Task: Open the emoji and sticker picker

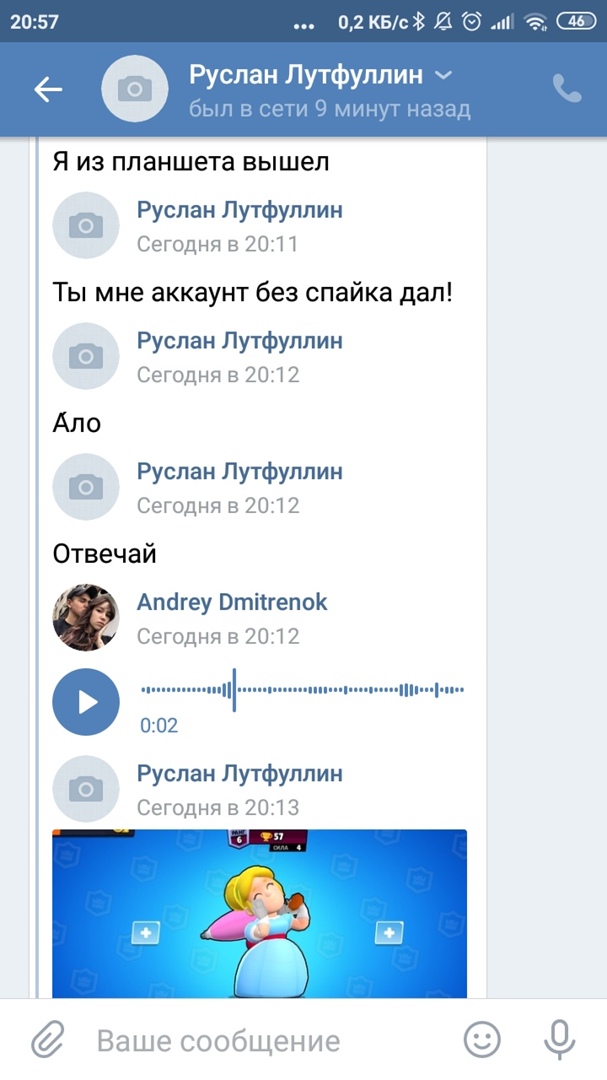Action: click(x=482, y=1040)
